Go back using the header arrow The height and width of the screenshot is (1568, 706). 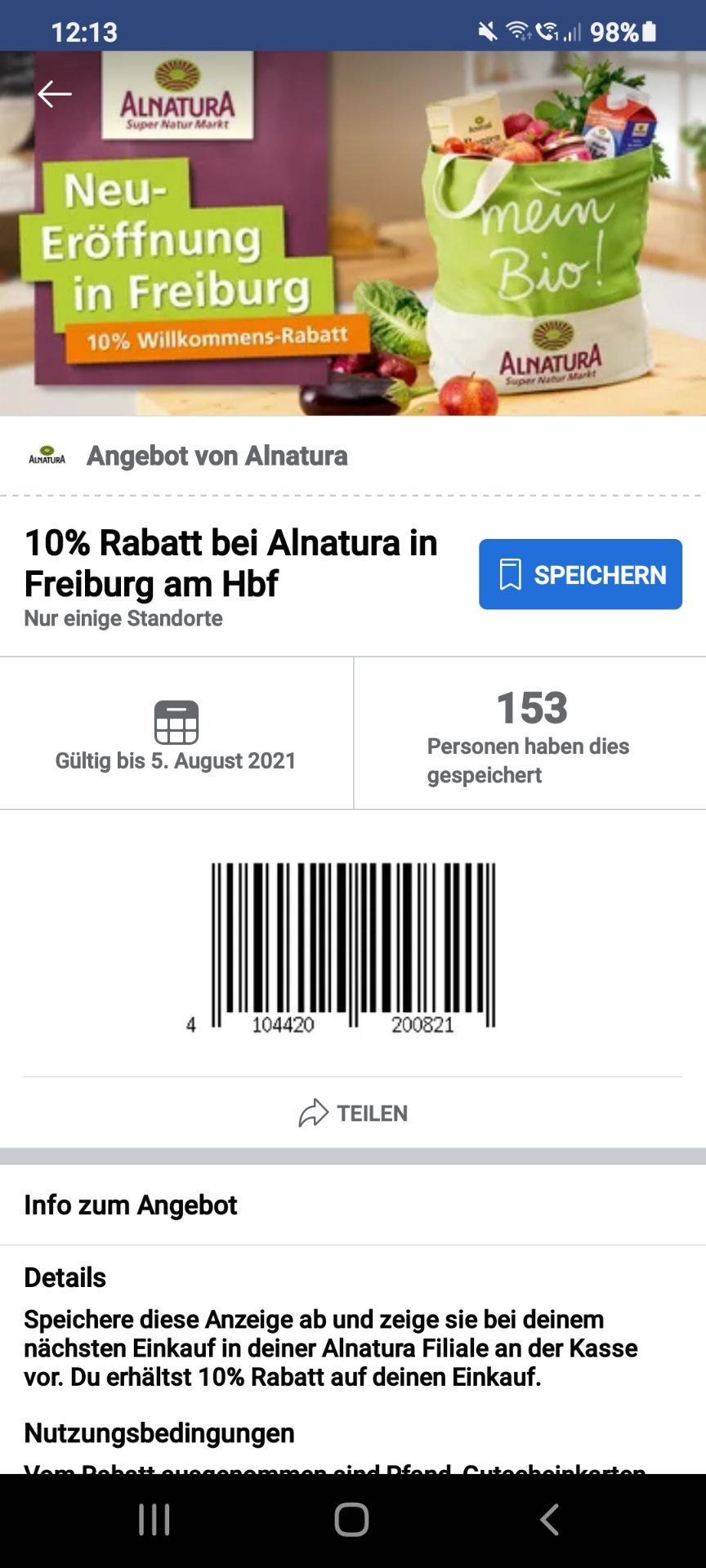coord(55,94)
